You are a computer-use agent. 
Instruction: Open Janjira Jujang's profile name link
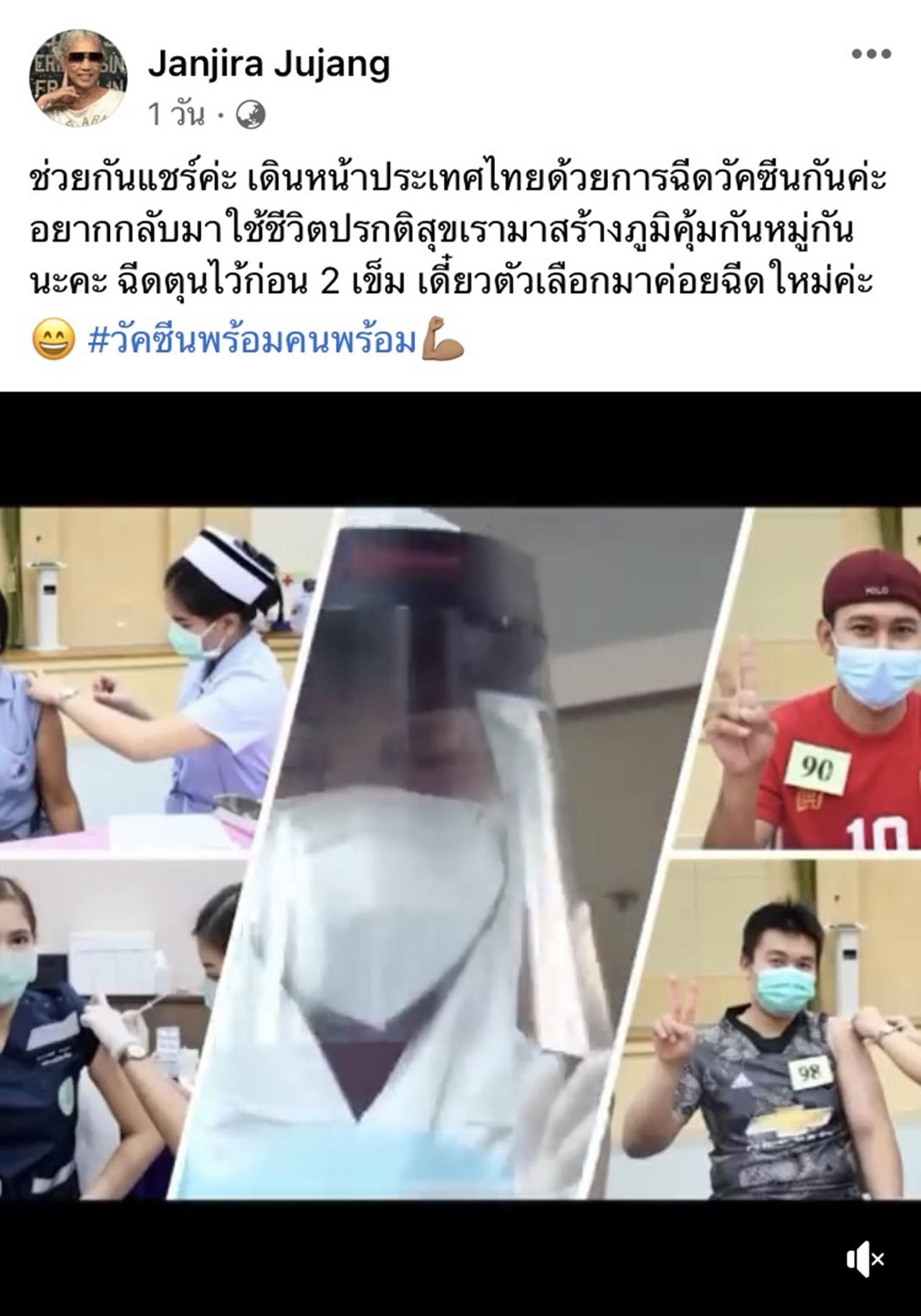pyautogui.click(x=268, y=64)
